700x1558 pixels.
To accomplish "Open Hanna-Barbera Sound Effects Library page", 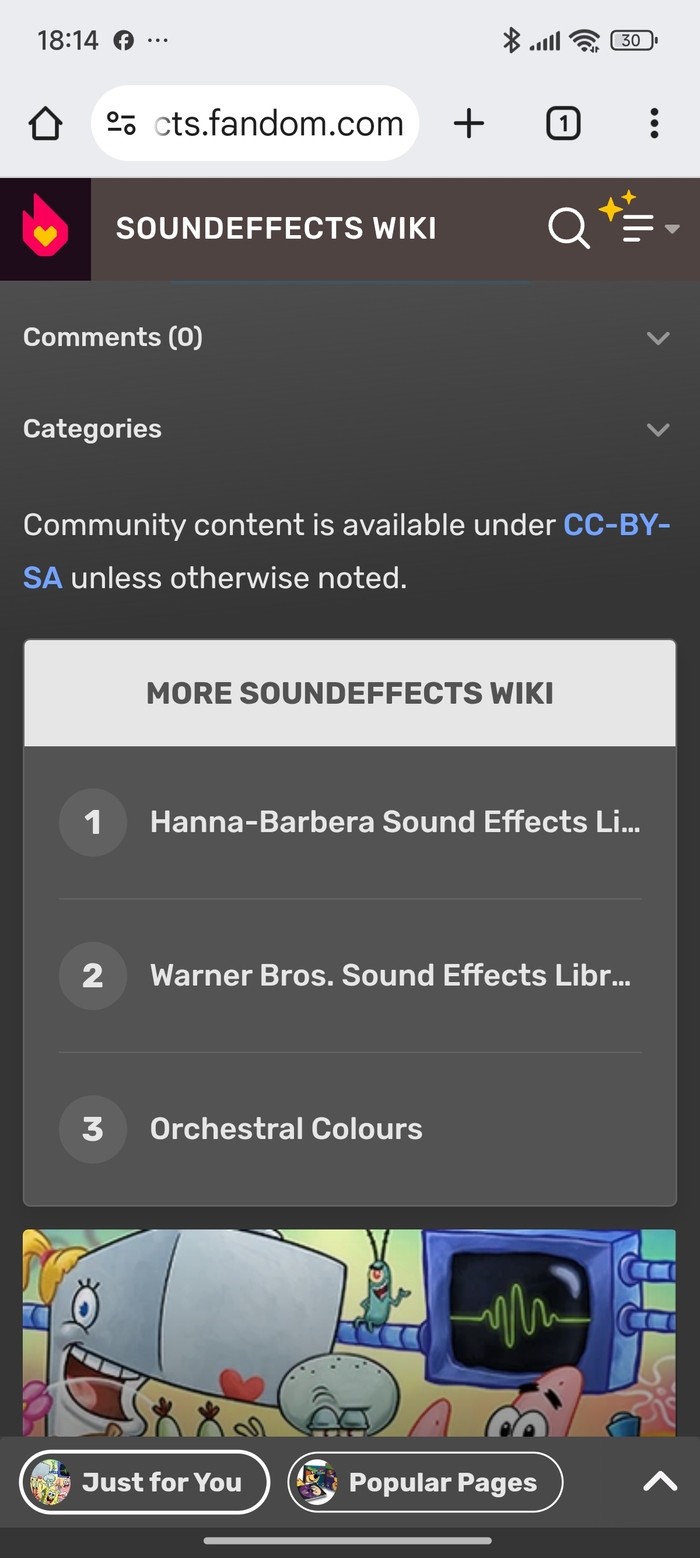I will 394,822.
